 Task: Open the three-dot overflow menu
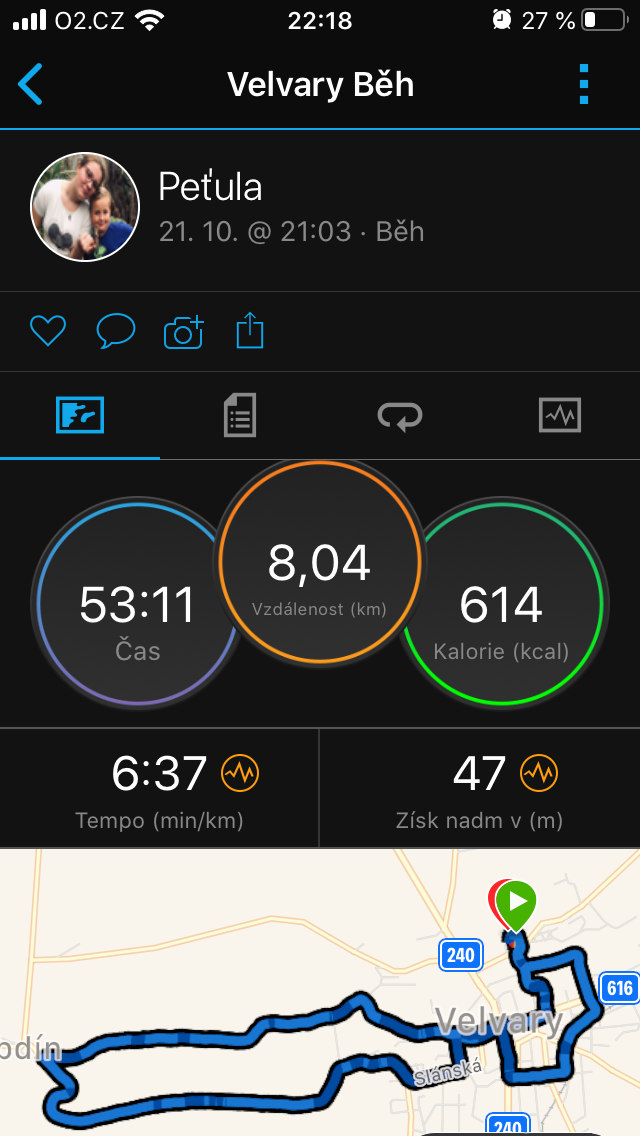click(584, 84)
